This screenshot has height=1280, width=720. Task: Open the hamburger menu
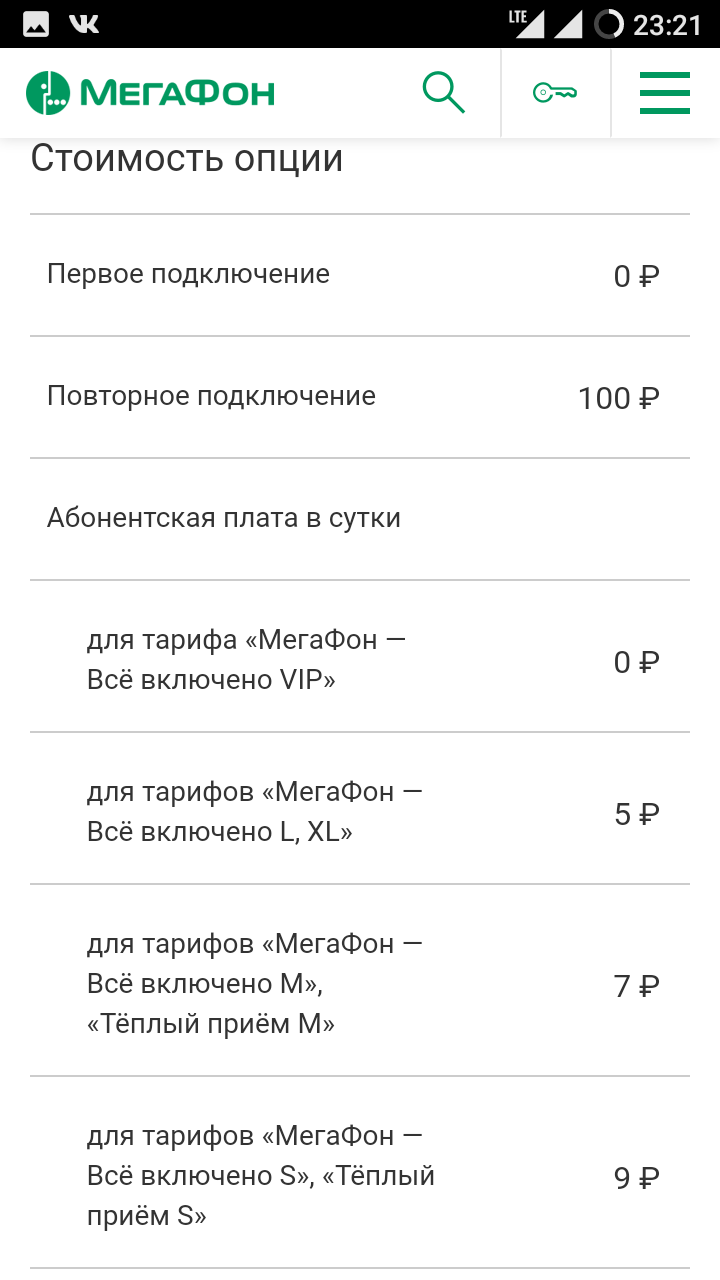665,93
